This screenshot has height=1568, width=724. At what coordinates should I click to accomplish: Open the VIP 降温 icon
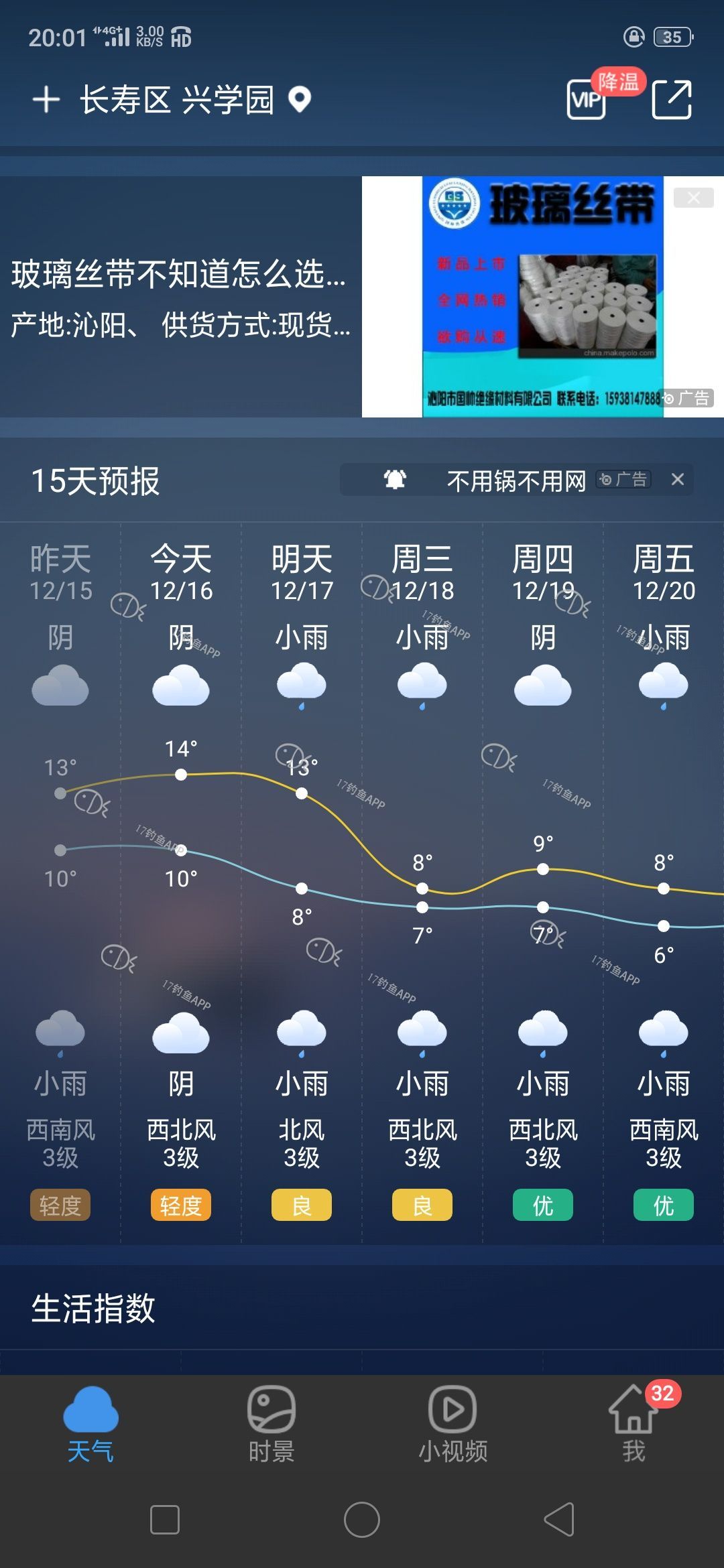point(587,99)
